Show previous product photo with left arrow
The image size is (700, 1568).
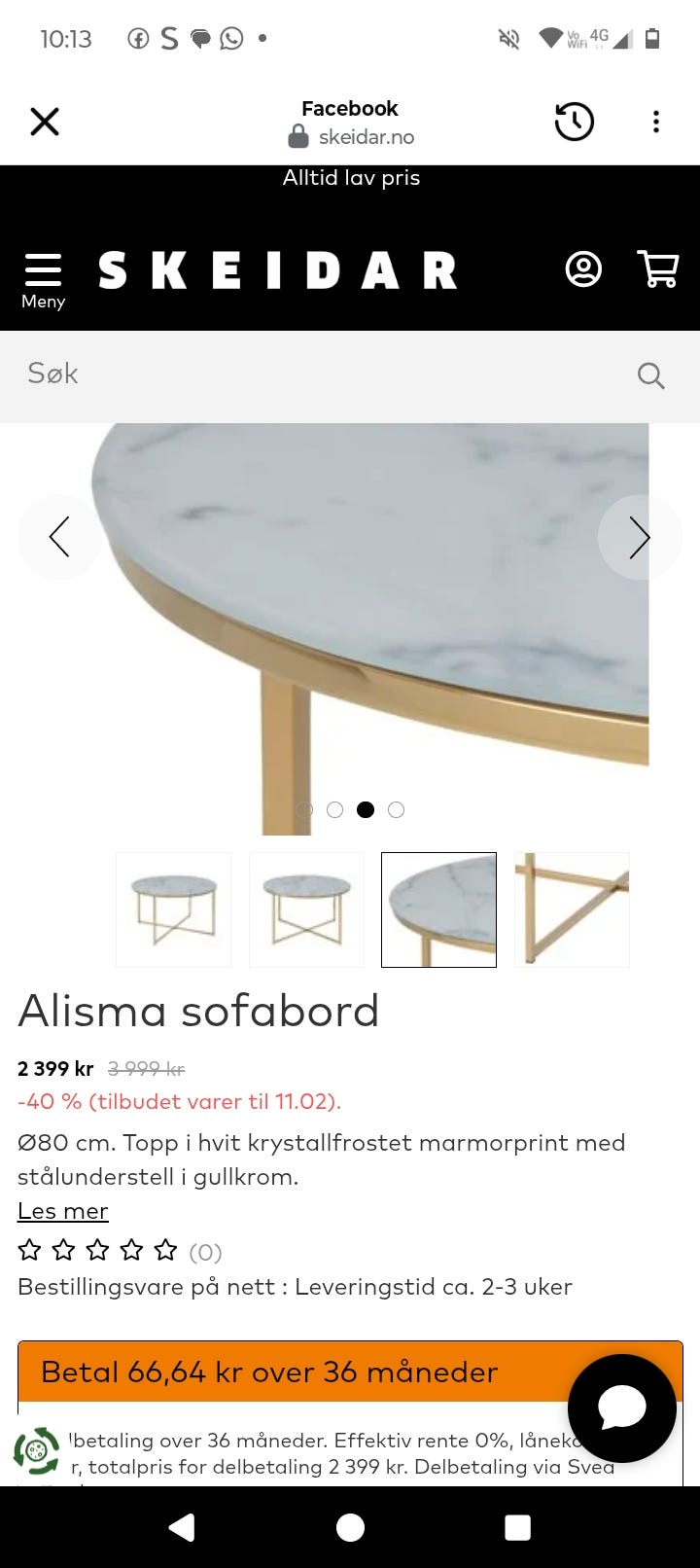[x=59, y=537]
